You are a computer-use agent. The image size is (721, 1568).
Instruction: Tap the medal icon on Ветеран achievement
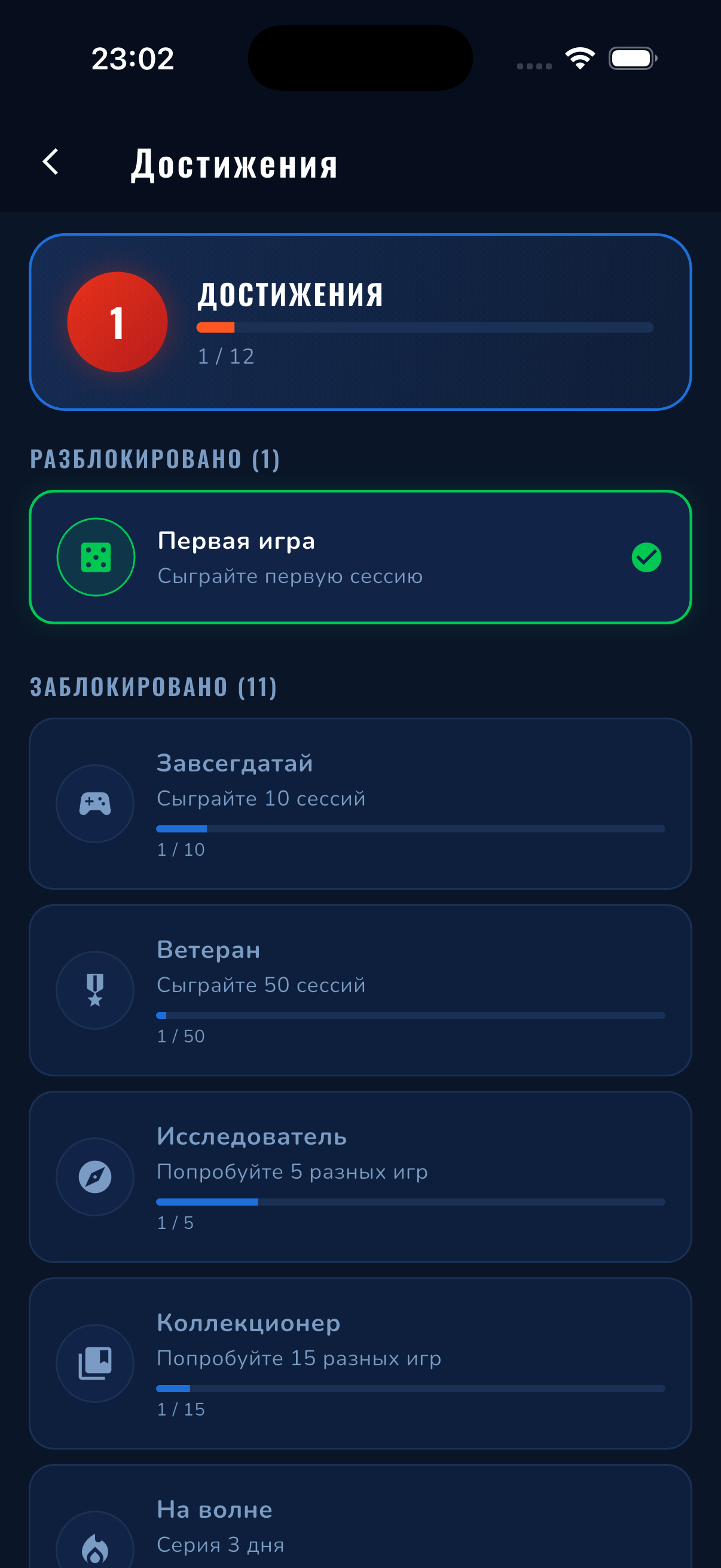(x=95, y=990)
